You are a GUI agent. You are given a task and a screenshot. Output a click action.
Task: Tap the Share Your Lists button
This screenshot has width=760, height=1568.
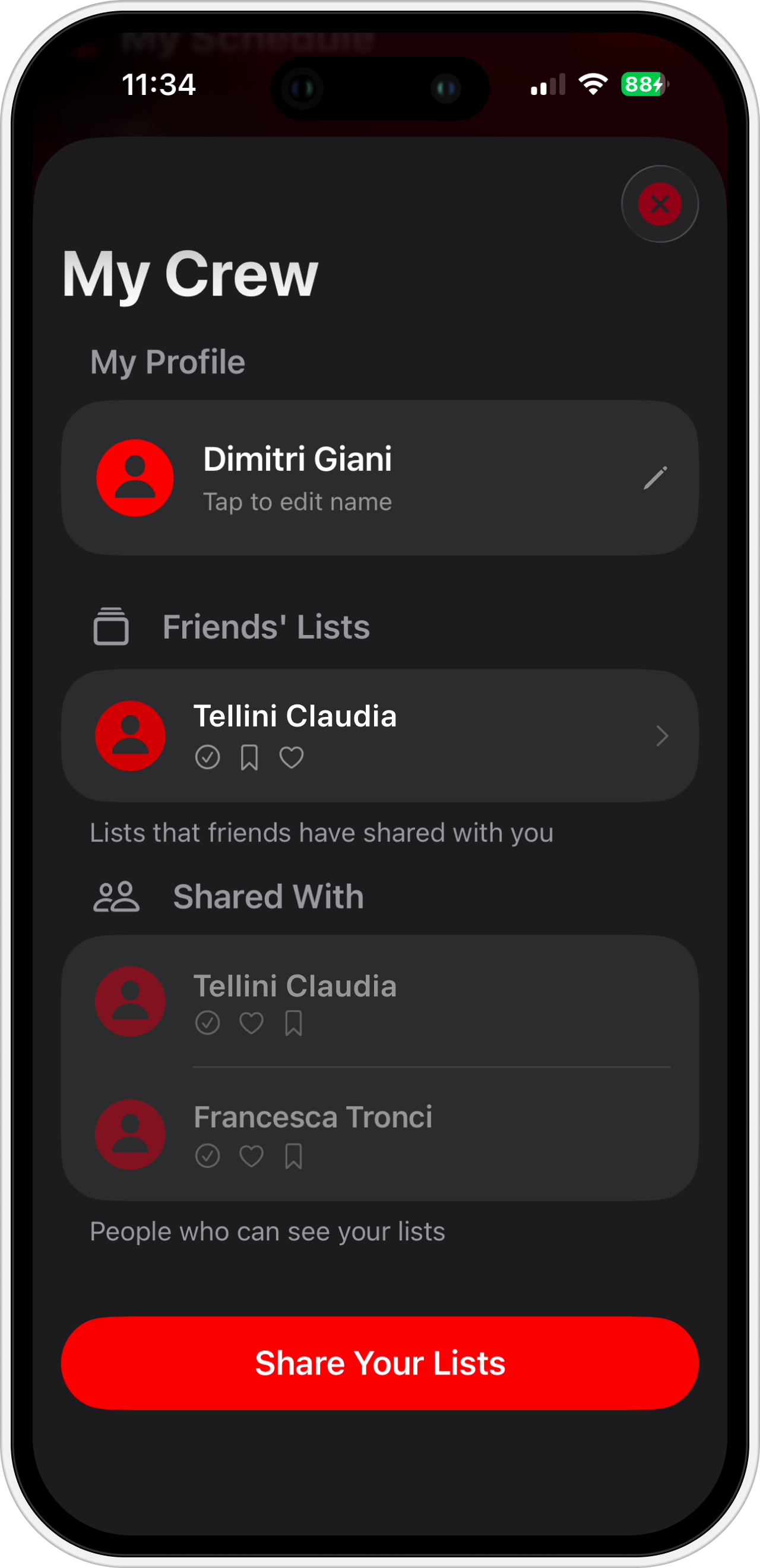(x=379, y=1363)
